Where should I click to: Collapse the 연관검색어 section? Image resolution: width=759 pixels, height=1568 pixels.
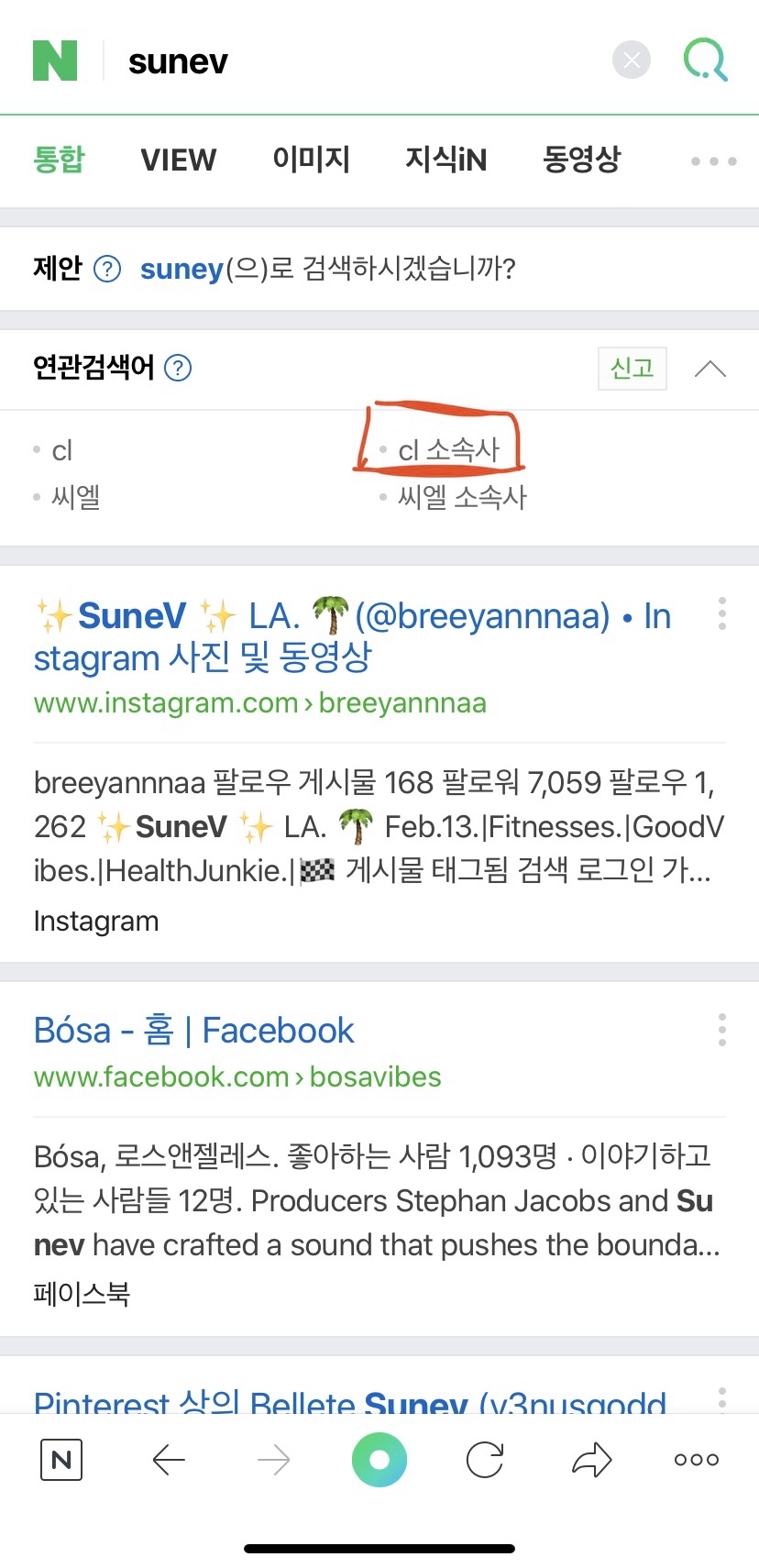pos(709,369)
